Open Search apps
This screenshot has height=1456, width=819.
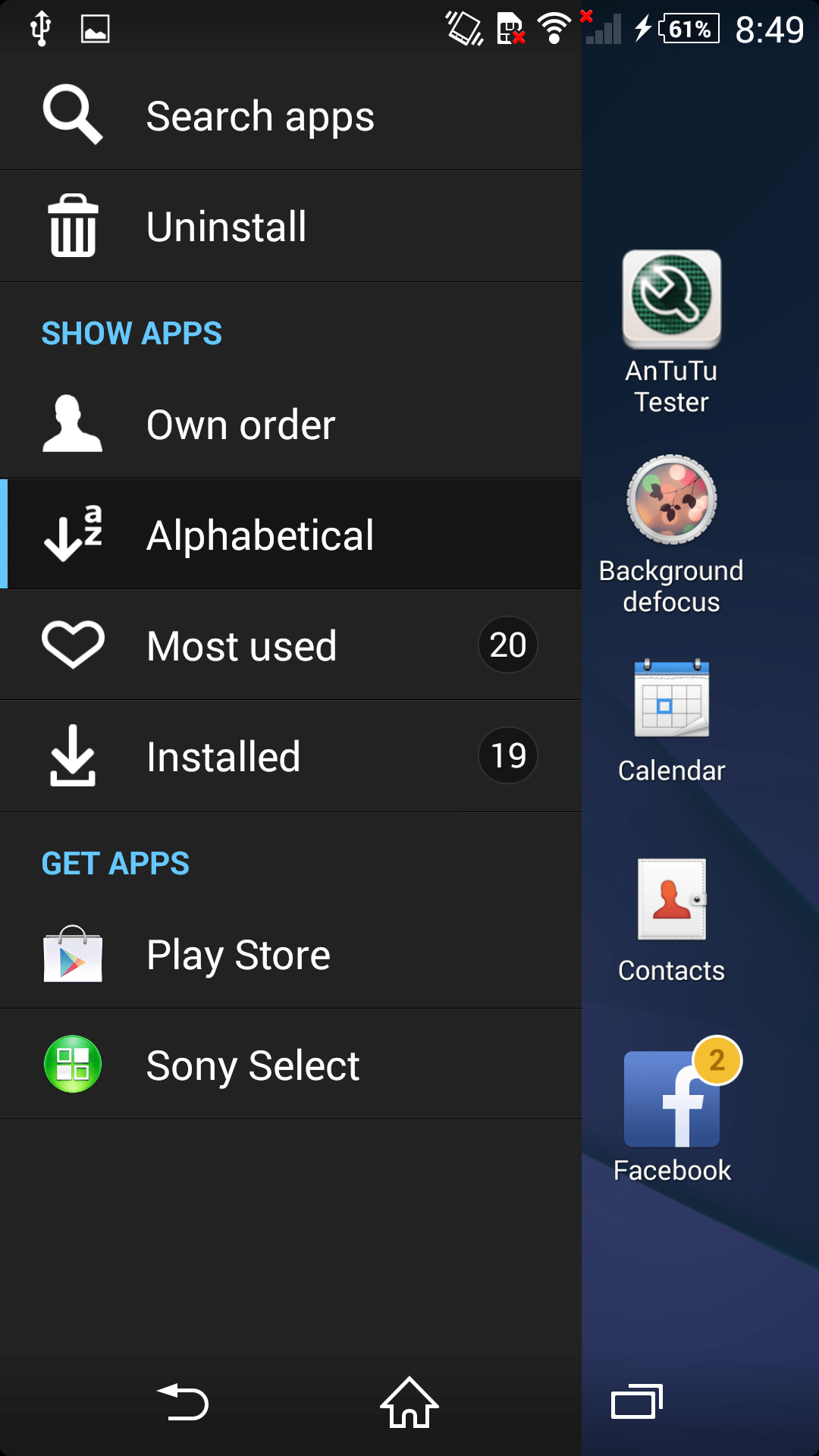point(290,116)
